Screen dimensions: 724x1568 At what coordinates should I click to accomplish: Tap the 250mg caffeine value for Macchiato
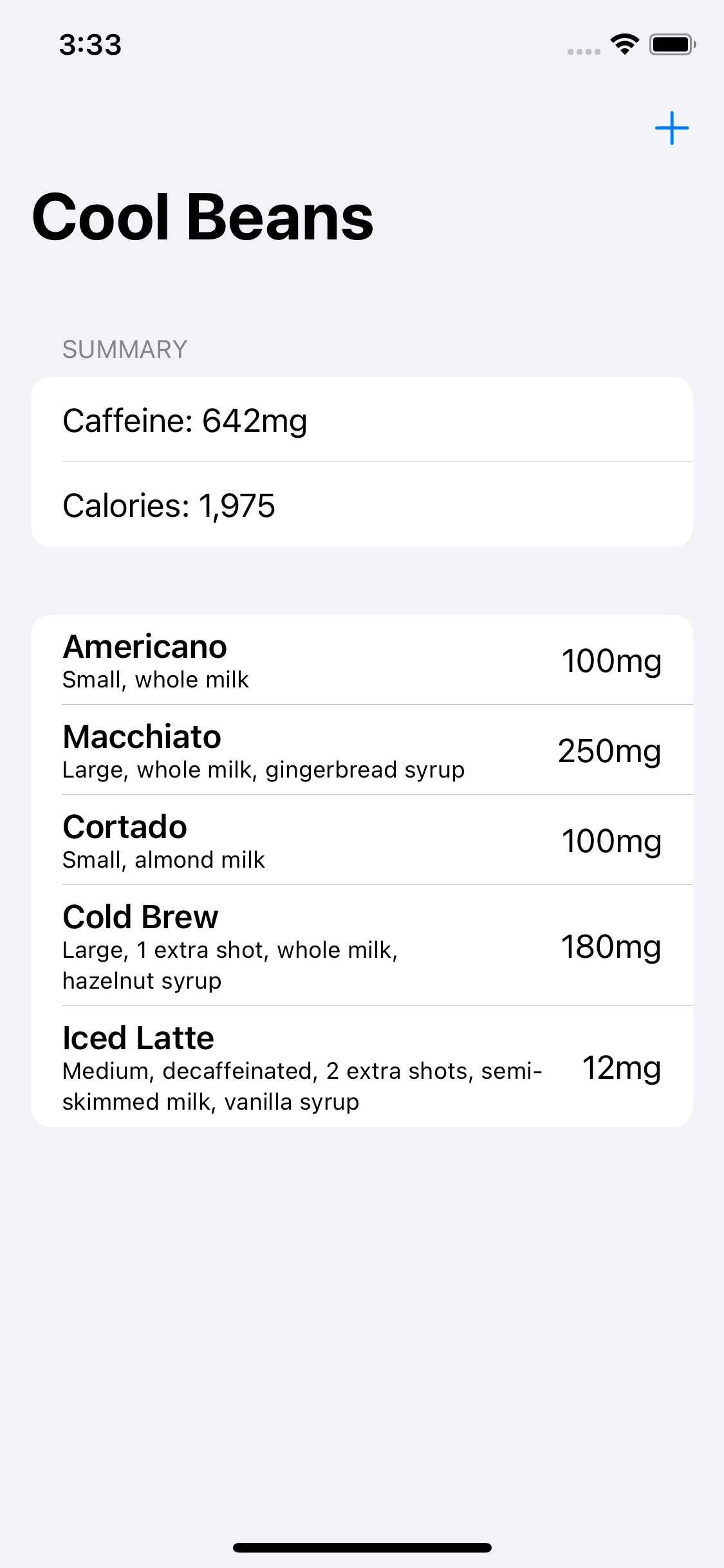[609, 751]
